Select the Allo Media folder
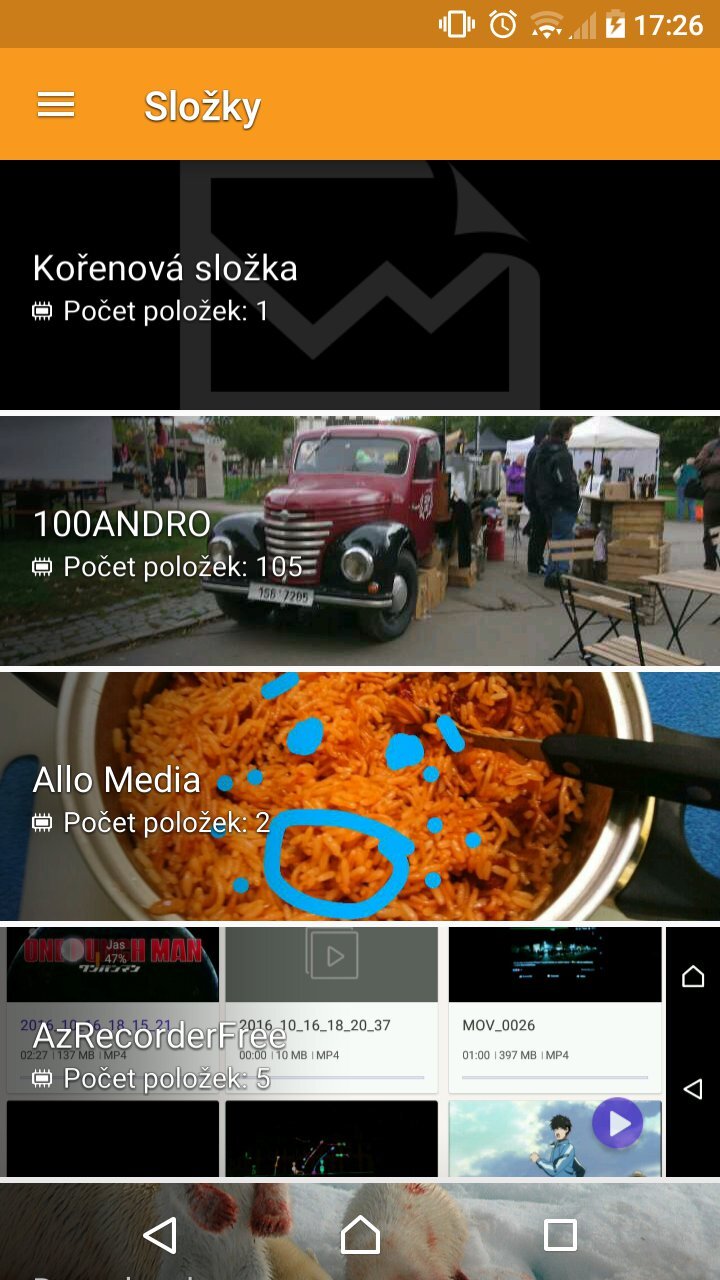Screen dimensions: 720x1280 coord(360,797)
